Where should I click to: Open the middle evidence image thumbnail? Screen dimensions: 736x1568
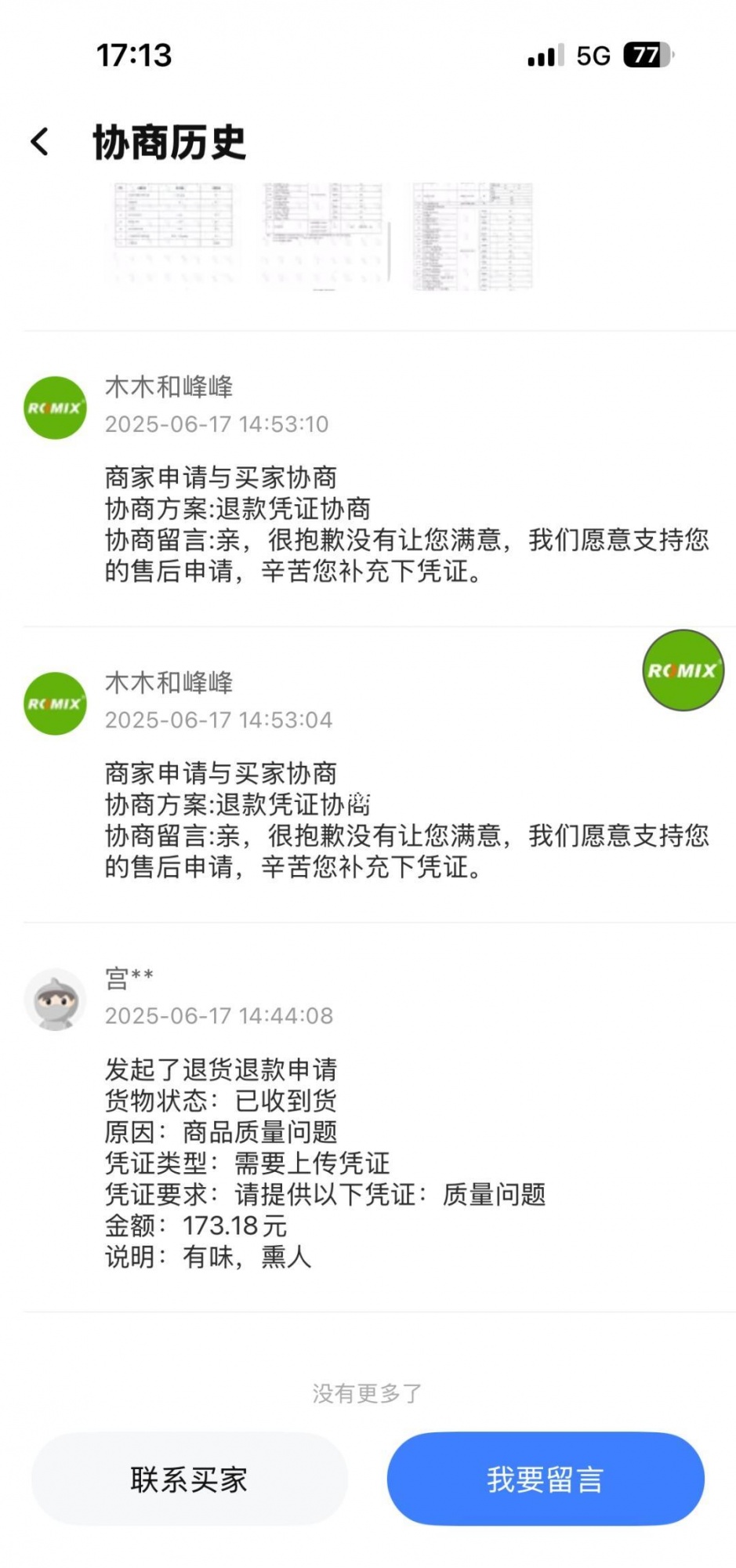324,235
